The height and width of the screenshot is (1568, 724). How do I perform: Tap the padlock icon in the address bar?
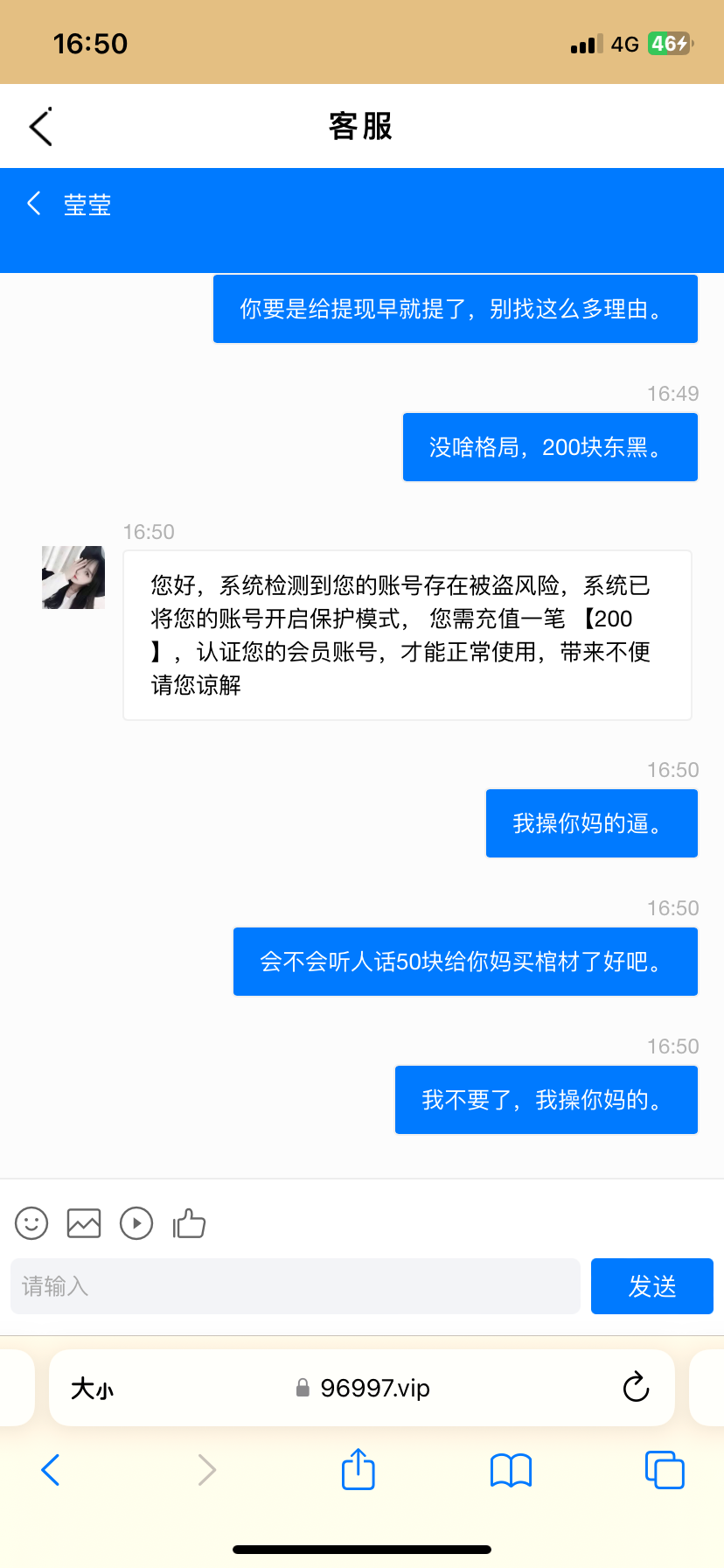303,1388
